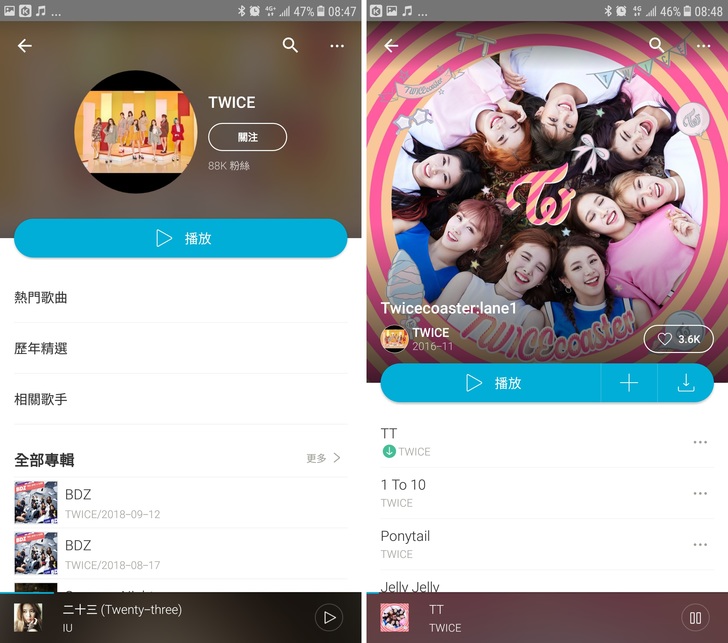This screenshot has height=643, width=728.
Task: Show more albums via 更多
Action: click(323, 458)
